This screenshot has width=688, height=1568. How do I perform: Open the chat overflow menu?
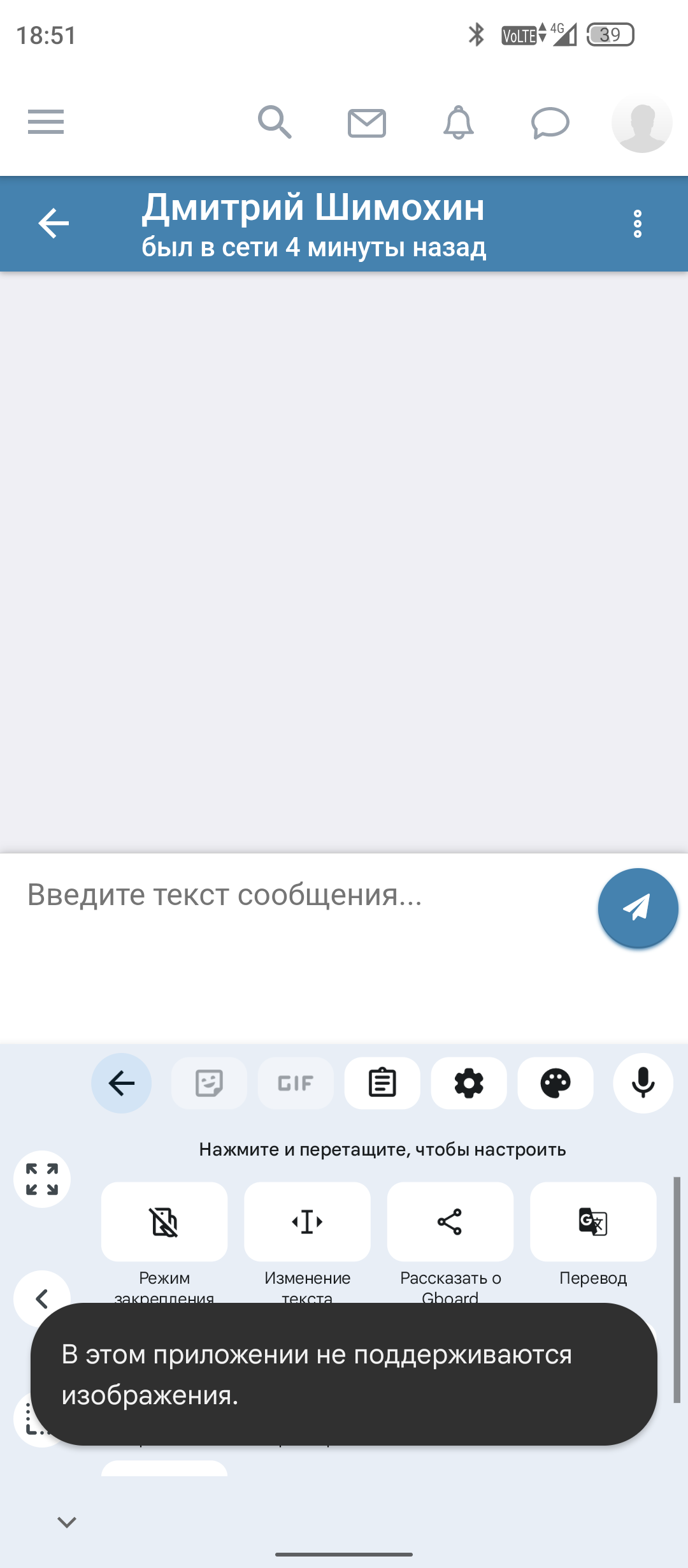637,224
